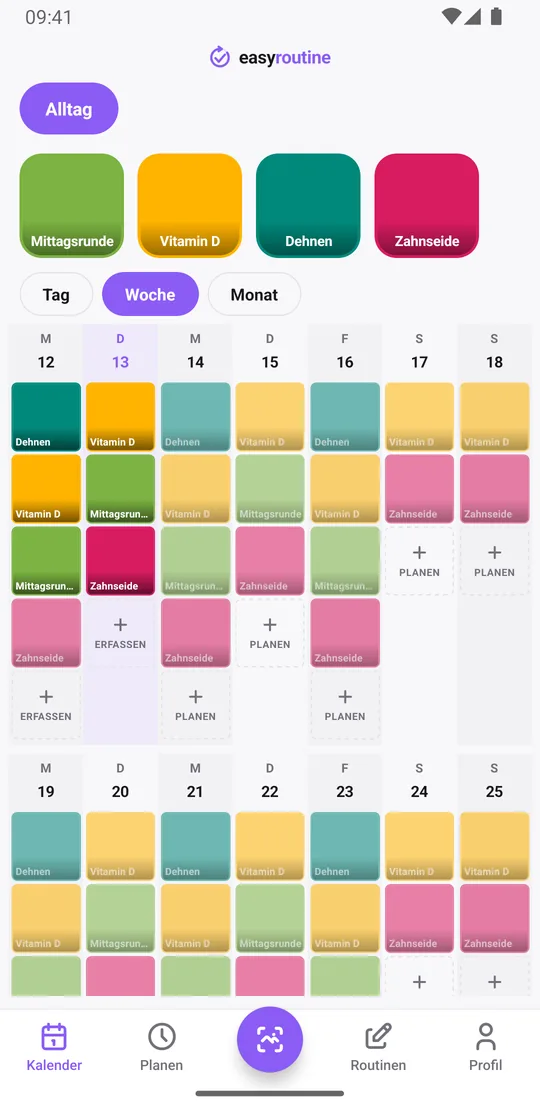This screenshot has height=1110, width=540.
Task: Select the large Dehnen routine tile
Action: (x=308, y=205)
